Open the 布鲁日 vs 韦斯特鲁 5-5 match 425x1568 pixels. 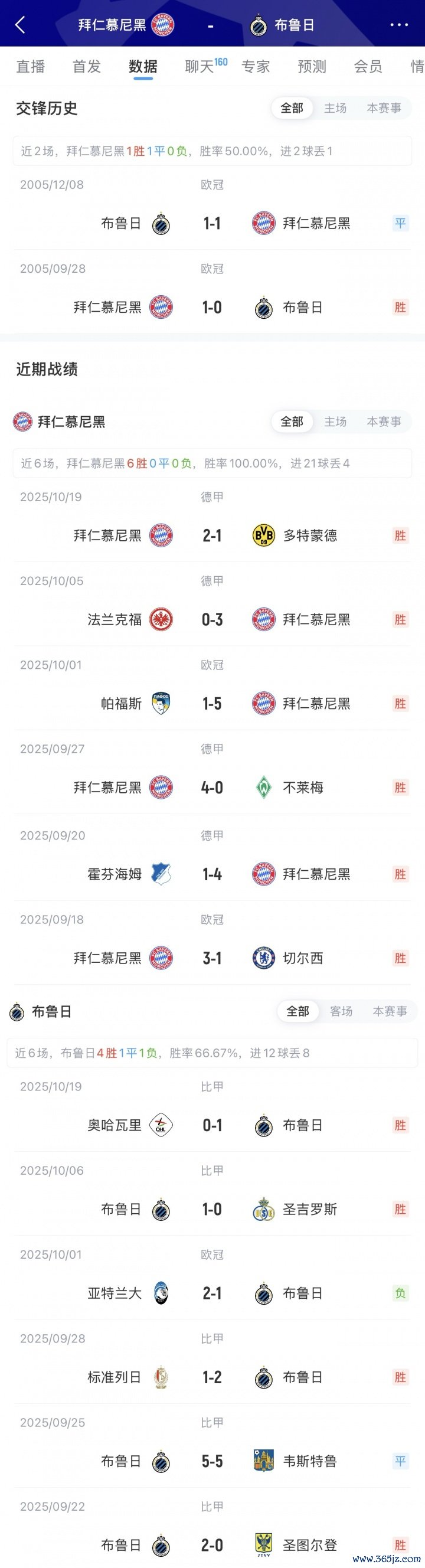coord(212,1462)
